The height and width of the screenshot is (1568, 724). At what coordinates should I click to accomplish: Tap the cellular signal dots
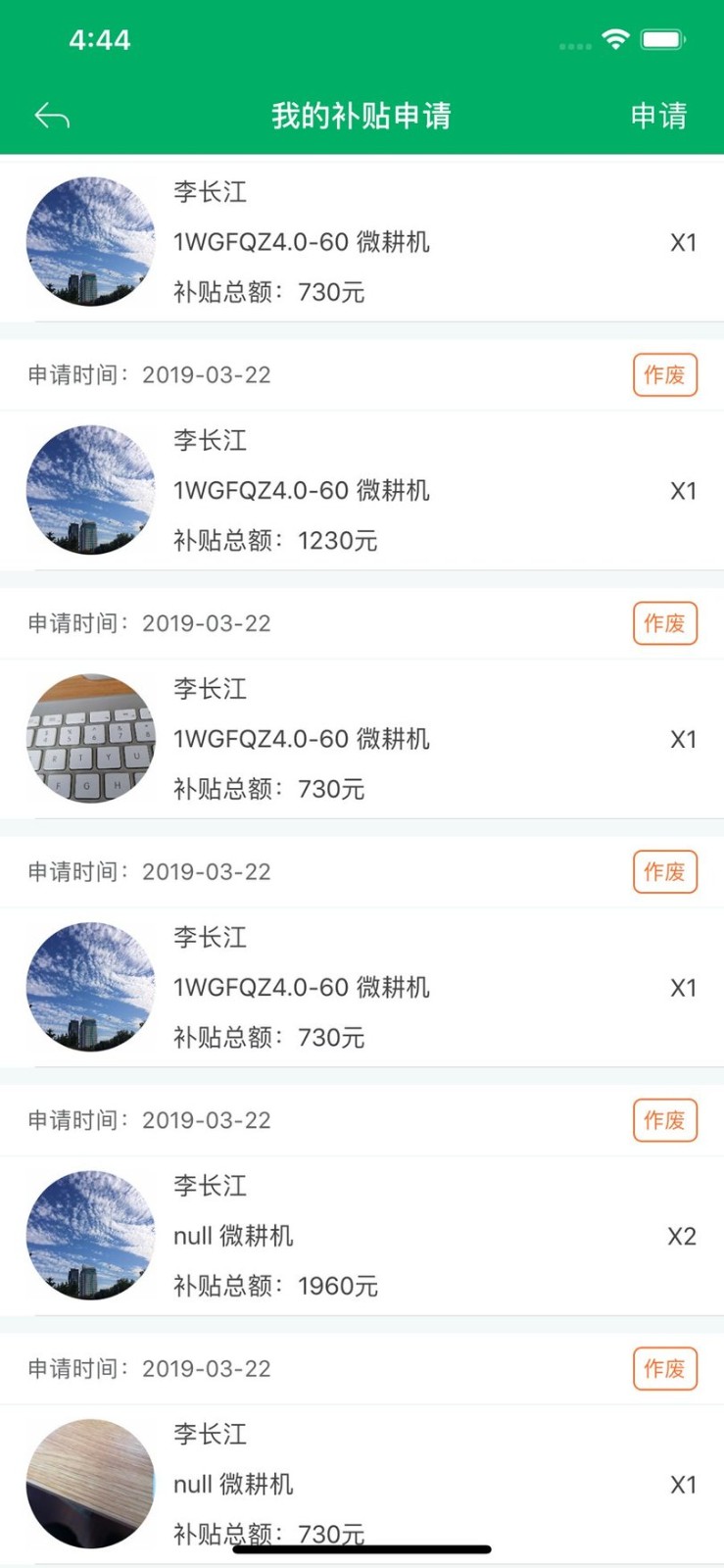tap(576, 45)
